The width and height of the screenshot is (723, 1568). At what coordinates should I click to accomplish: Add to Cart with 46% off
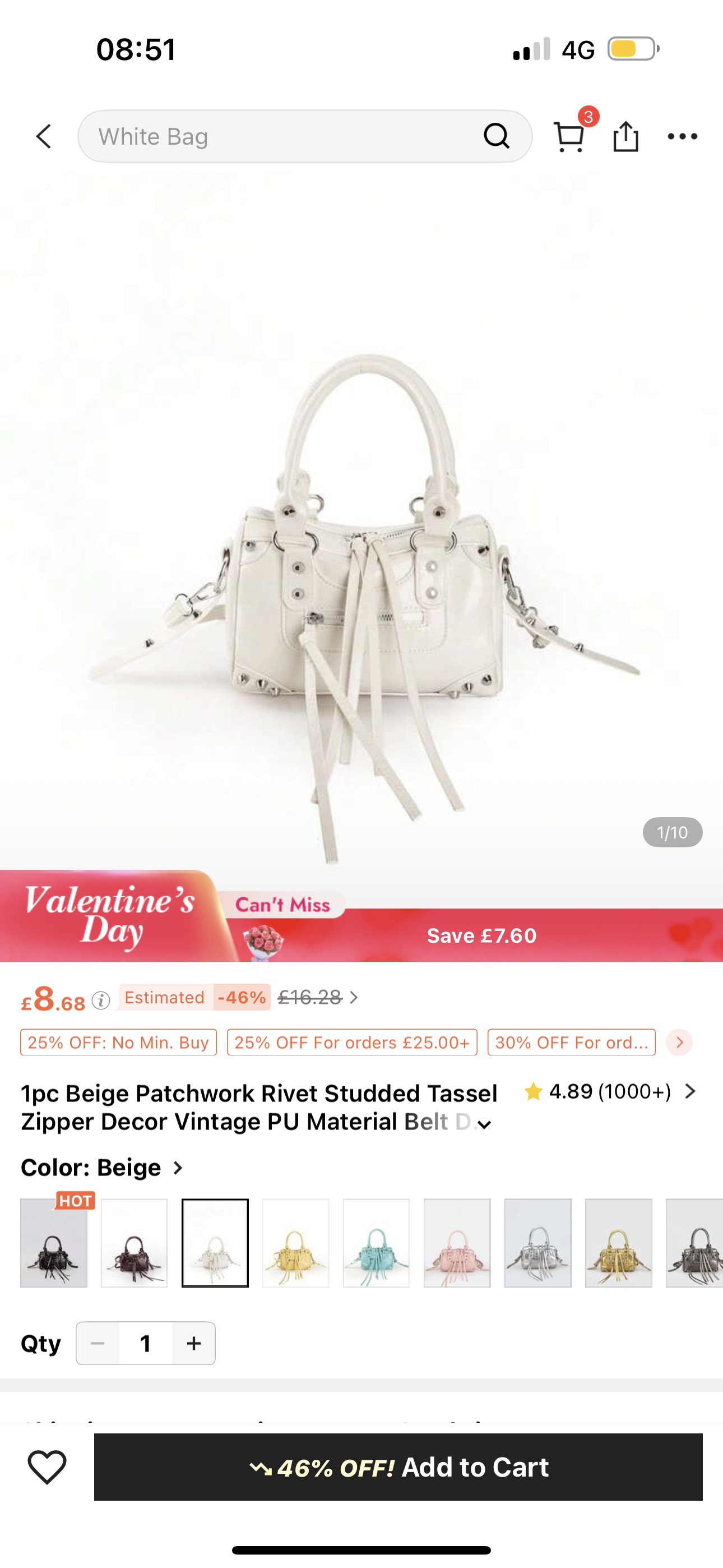398,1467
